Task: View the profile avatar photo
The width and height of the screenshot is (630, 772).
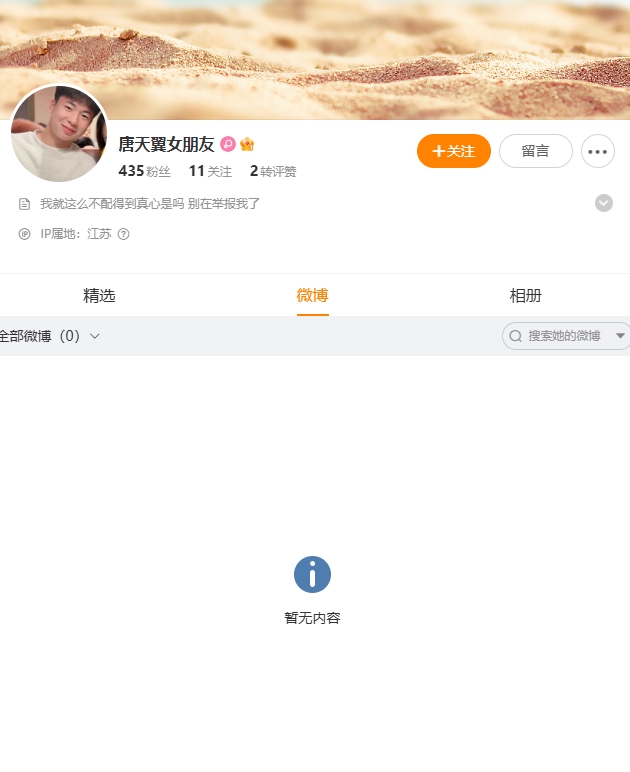Action: point(59,134)
